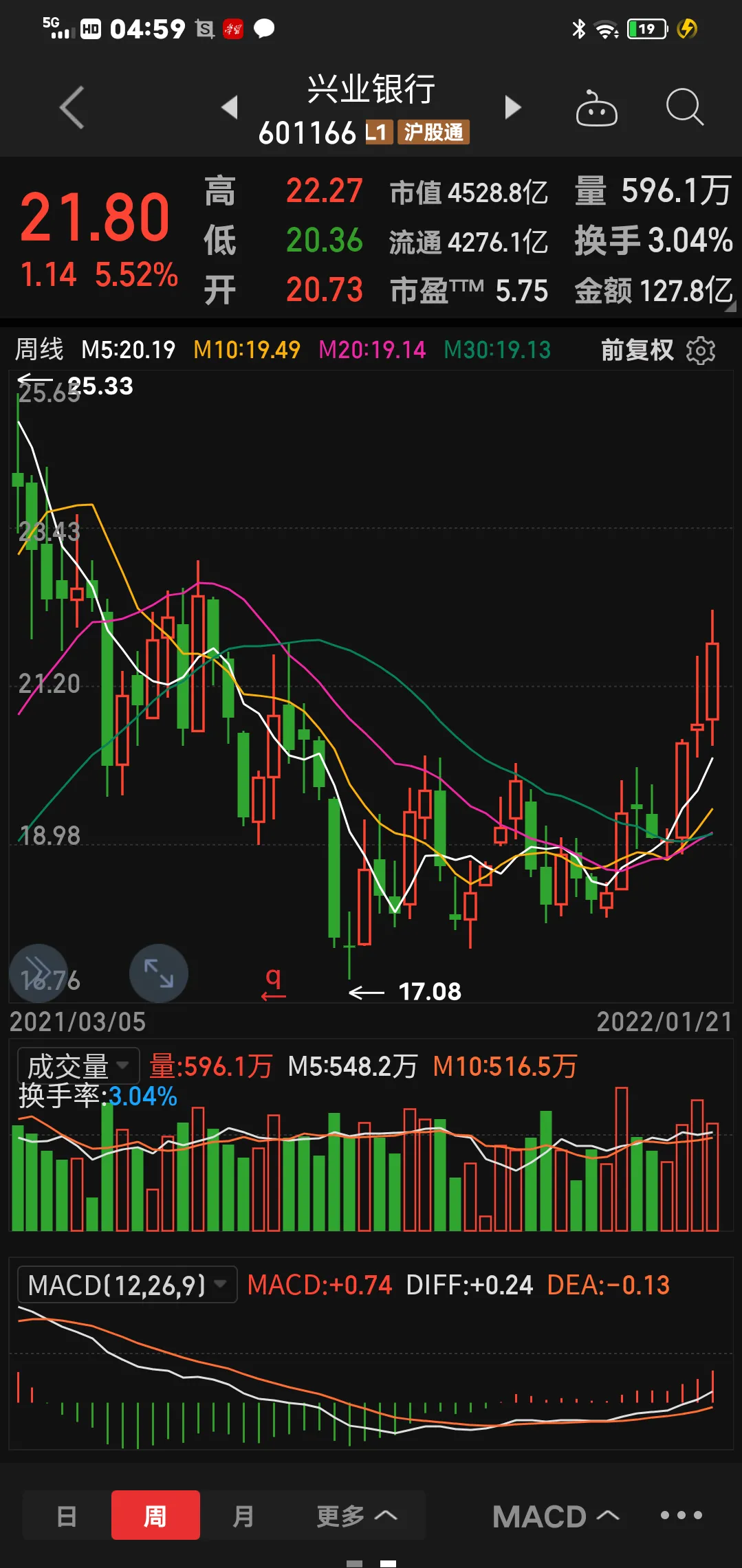The image size is (742, 1568).
Task: Switch to the previous stock
Action: coord(230,107)
